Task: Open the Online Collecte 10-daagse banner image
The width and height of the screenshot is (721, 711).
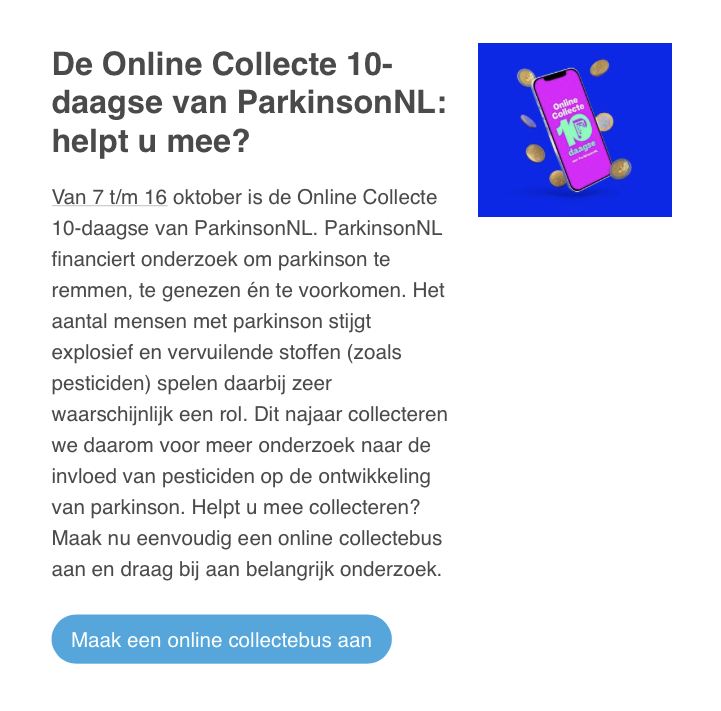Action: (574, 130)
